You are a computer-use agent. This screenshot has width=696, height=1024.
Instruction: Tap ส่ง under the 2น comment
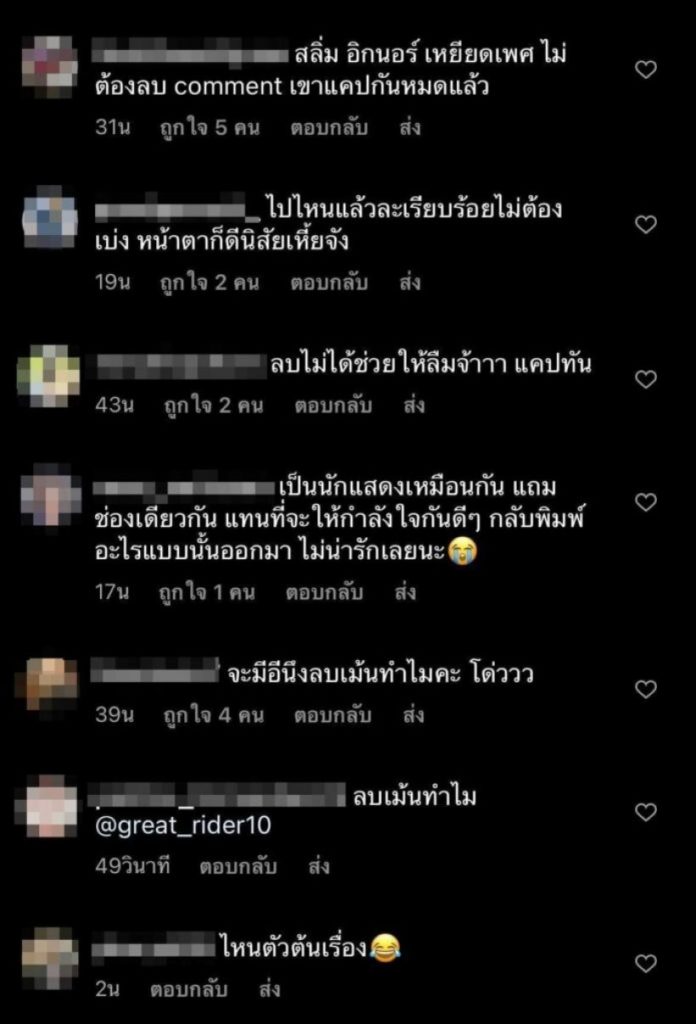pyautogui.click(x=268, y=990)
